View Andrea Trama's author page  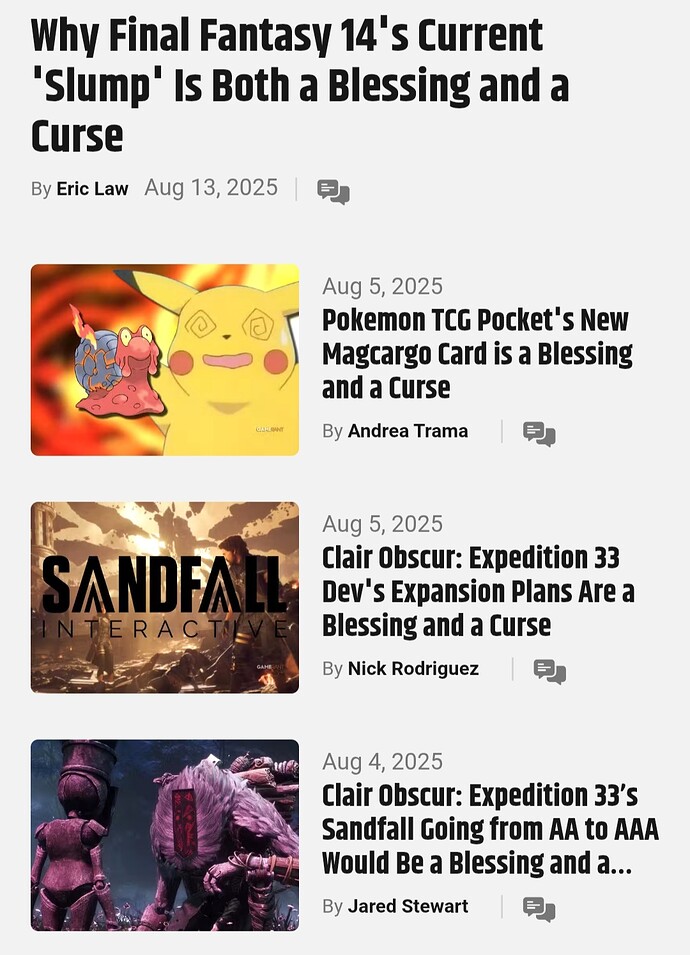407,431
